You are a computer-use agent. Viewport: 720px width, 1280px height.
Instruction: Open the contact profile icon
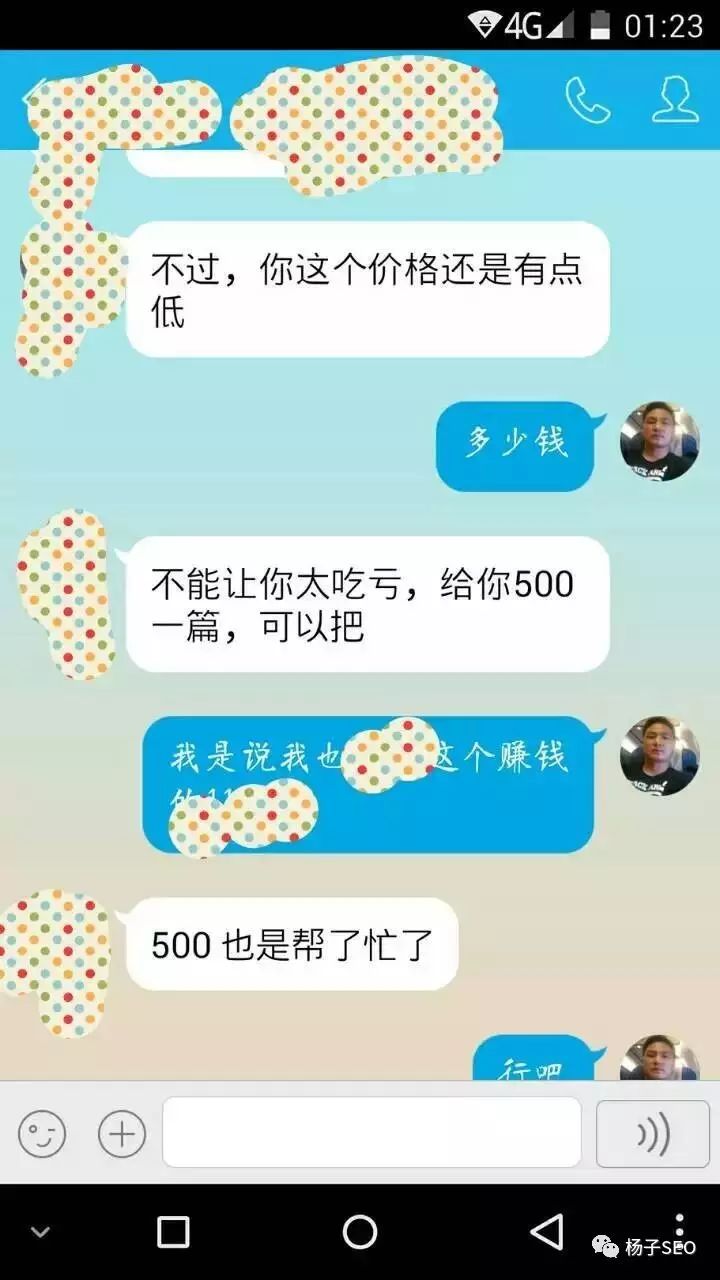[x=675, y=99]
